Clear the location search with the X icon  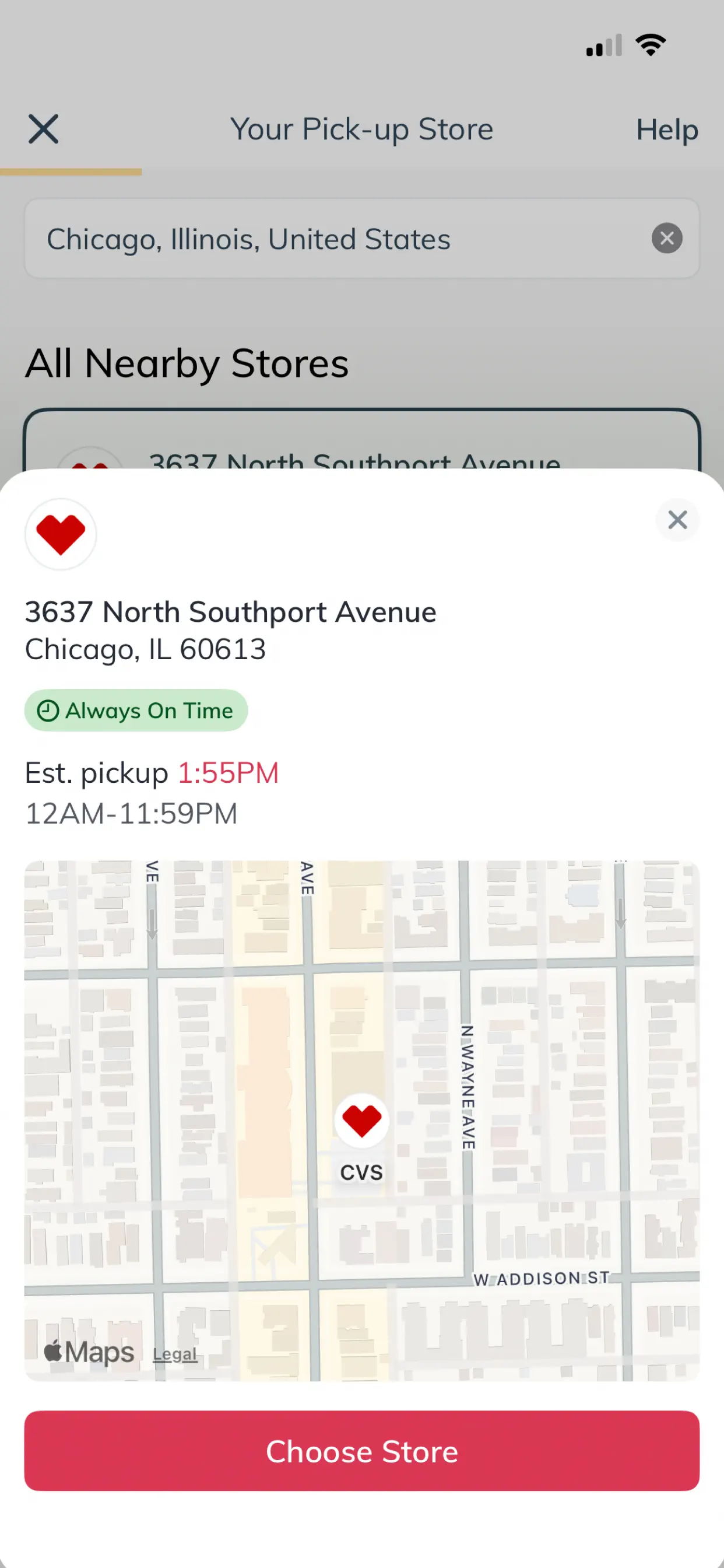click(667, 238)
